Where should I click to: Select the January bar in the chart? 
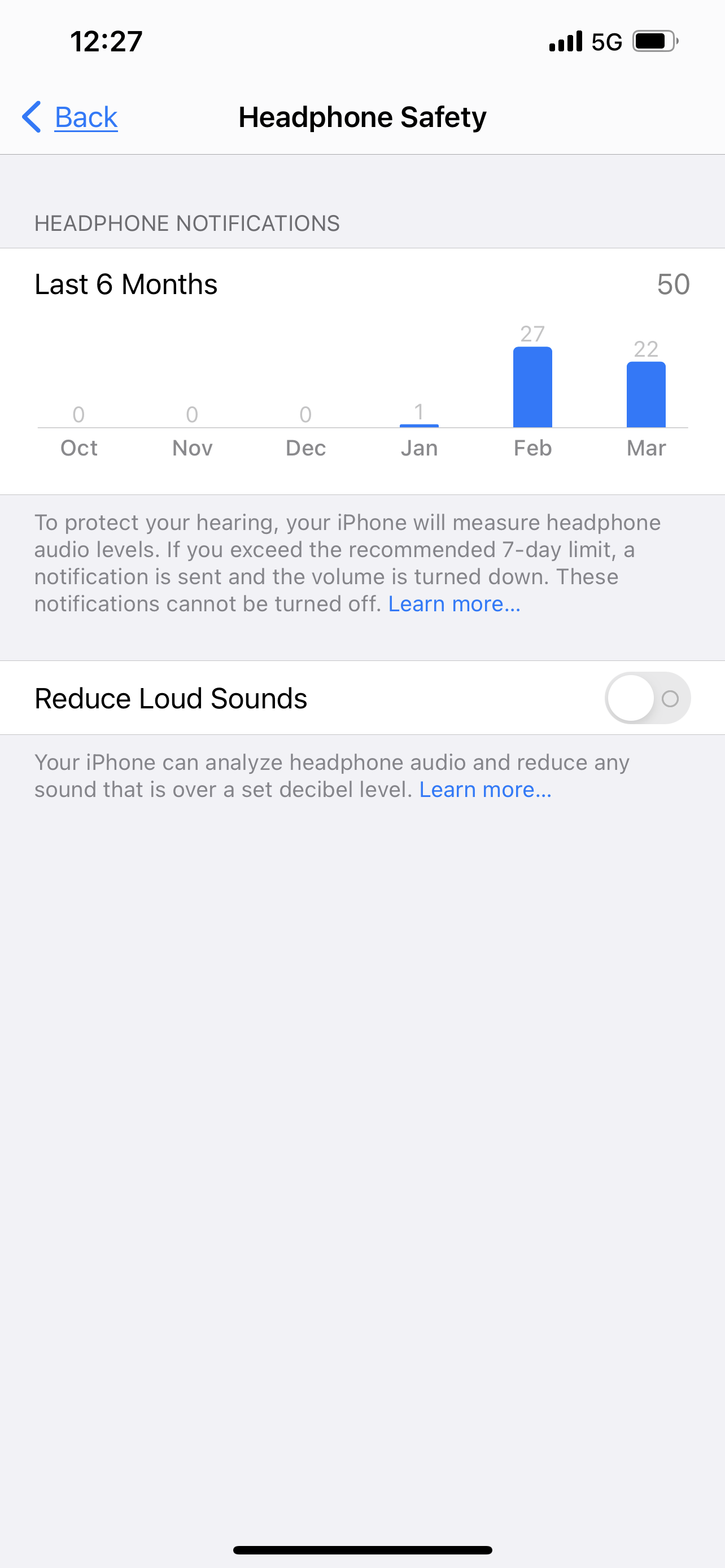pyautogui.click(x=419, y=424)
